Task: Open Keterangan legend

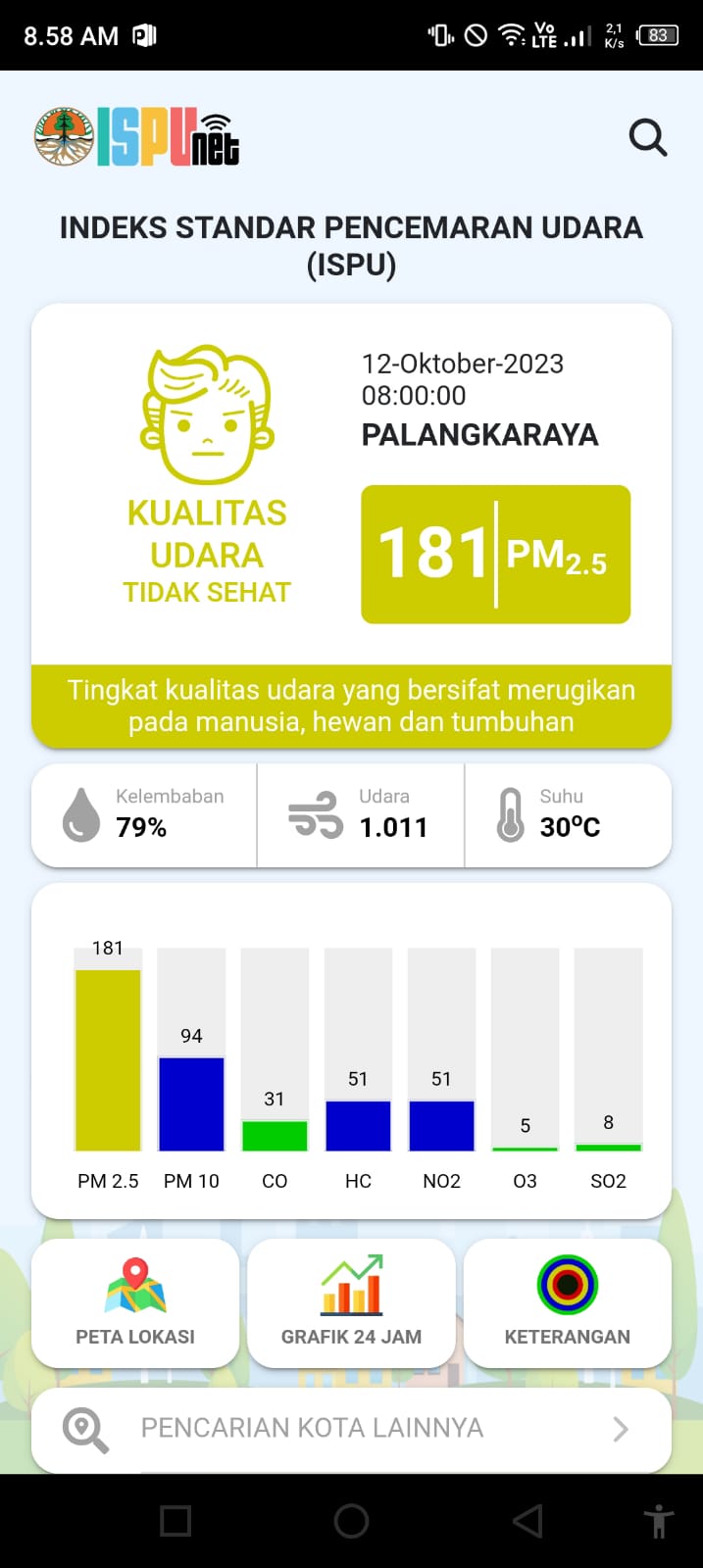Action: pyautogui.click(x=567, y=1303)
